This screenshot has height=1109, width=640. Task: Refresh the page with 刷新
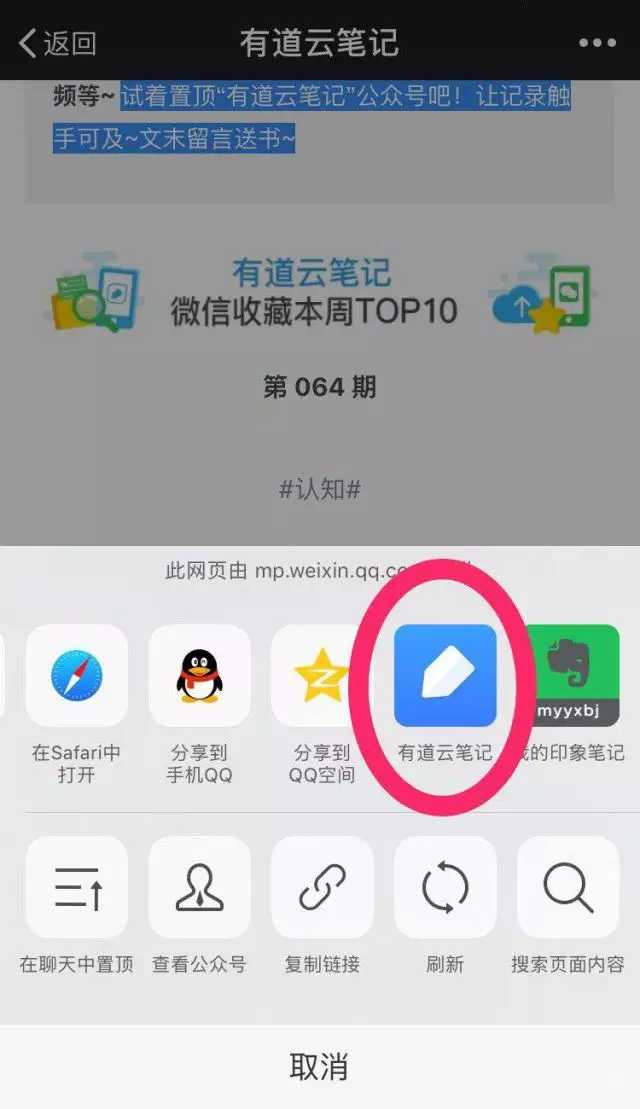click(445, 888)
